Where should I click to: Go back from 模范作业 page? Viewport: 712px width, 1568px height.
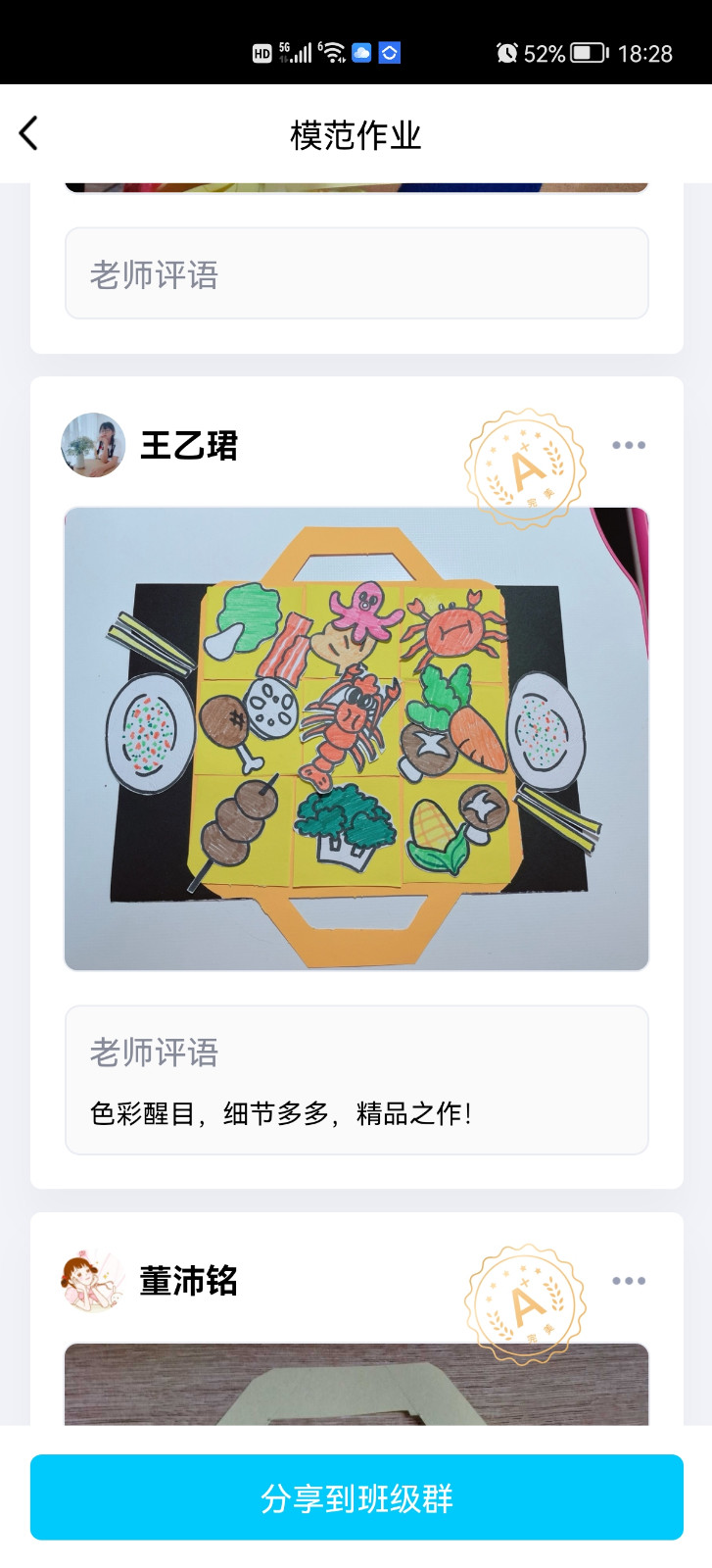tap(29, 133)
